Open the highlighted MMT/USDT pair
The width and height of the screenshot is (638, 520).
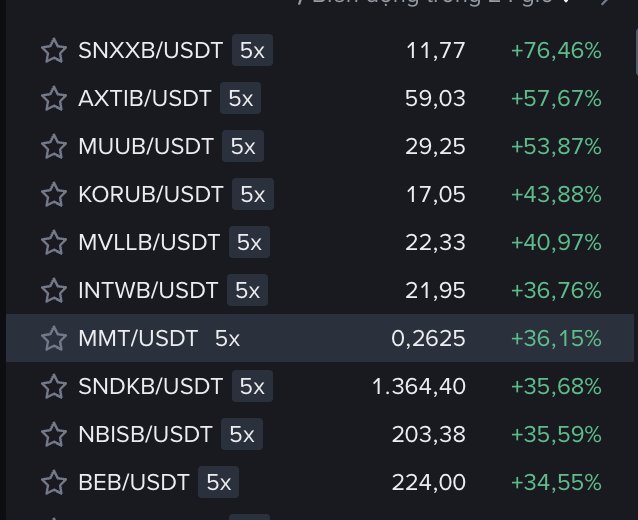click(320, 338)
